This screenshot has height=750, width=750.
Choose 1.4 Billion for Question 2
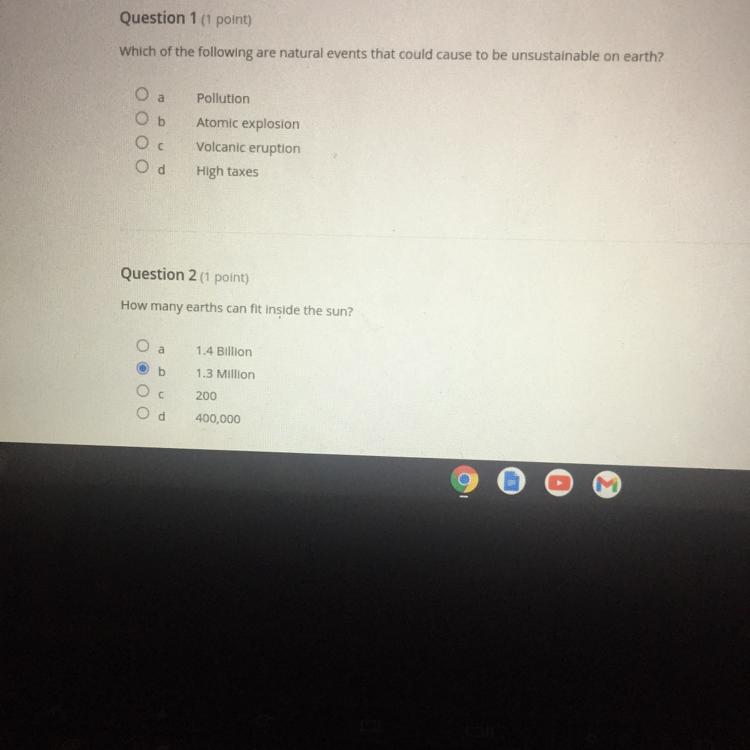point(143,345)
